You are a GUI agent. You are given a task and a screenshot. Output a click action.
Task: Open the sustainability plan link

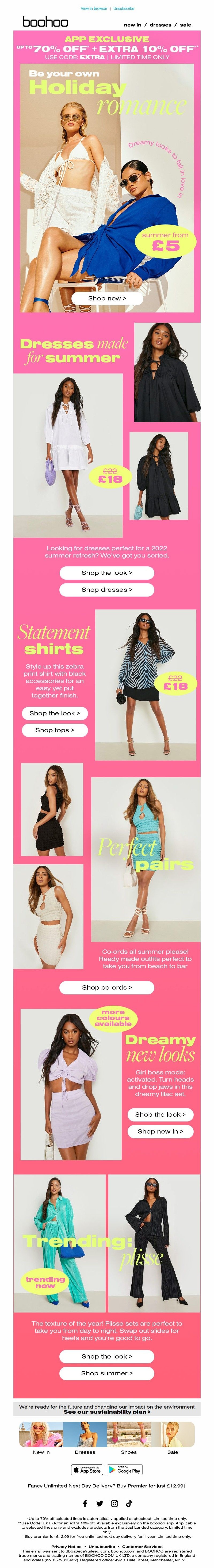(107, 1412)
